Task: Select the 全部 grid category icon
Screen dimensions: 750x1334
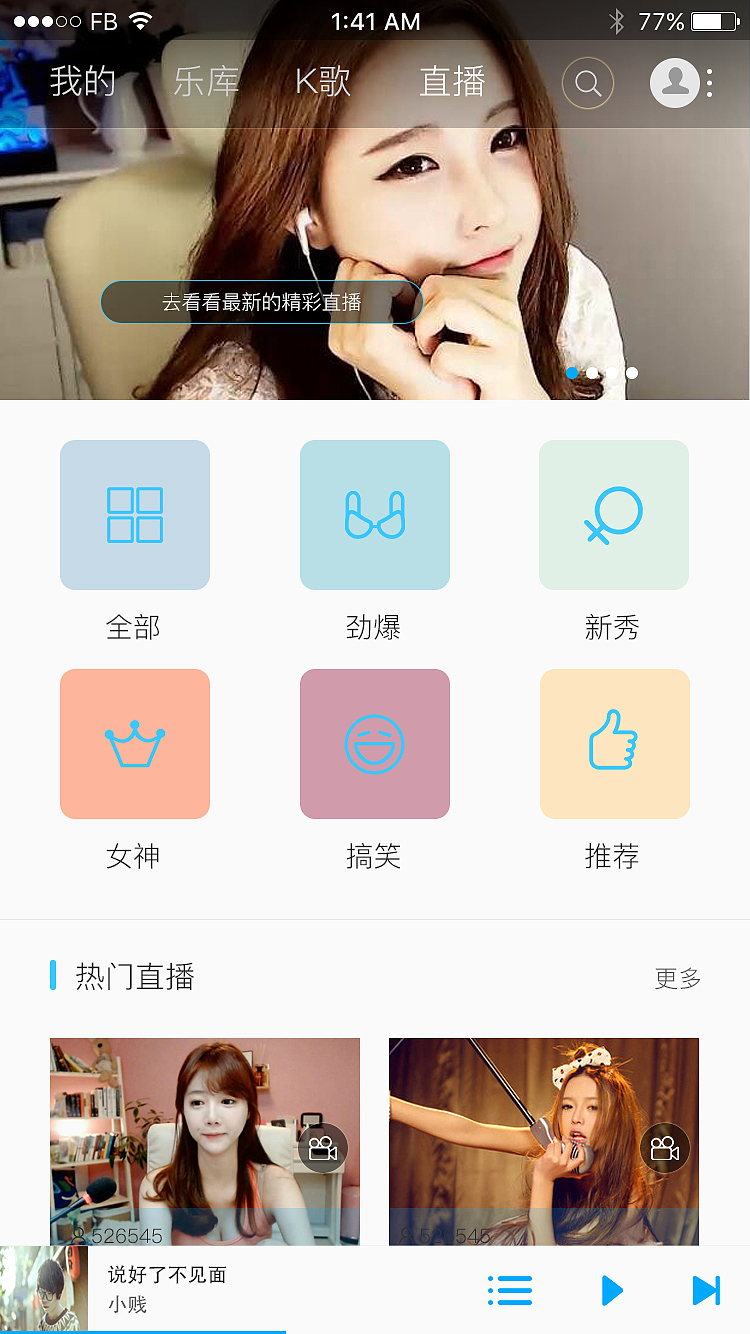Action: tap(135, 515)
